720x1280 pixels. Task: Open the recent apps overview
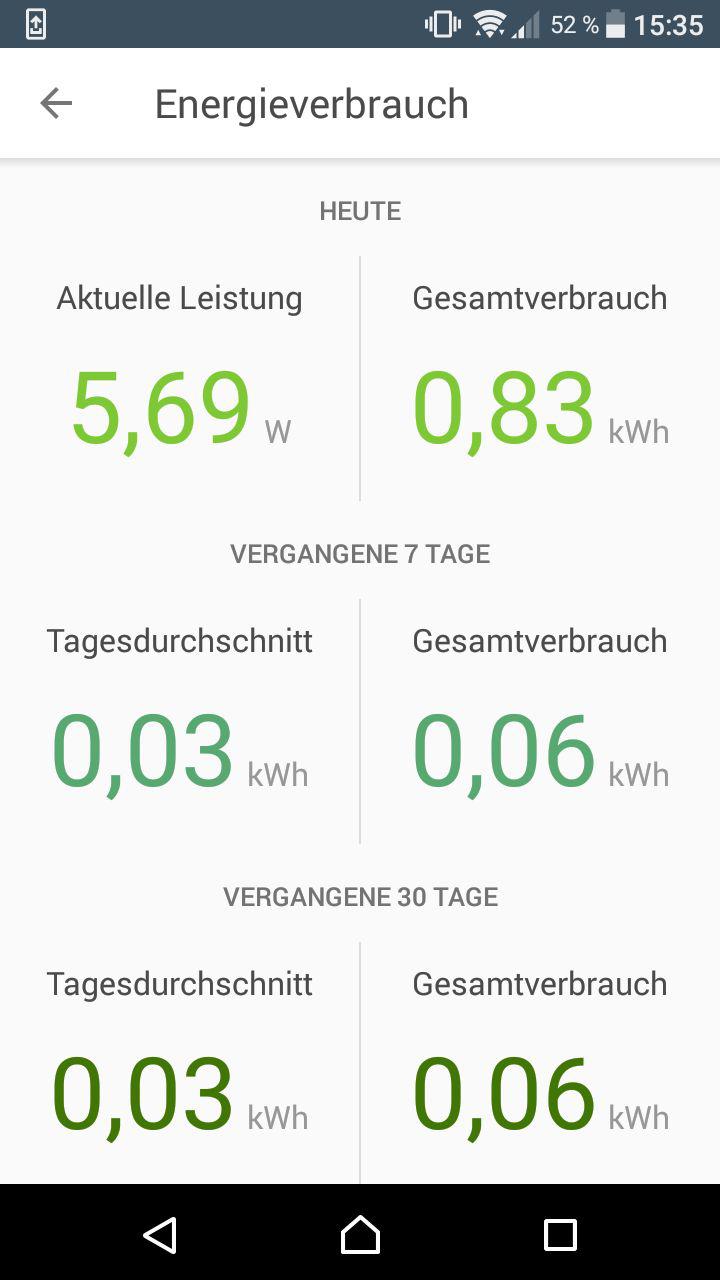point(560,1235)
